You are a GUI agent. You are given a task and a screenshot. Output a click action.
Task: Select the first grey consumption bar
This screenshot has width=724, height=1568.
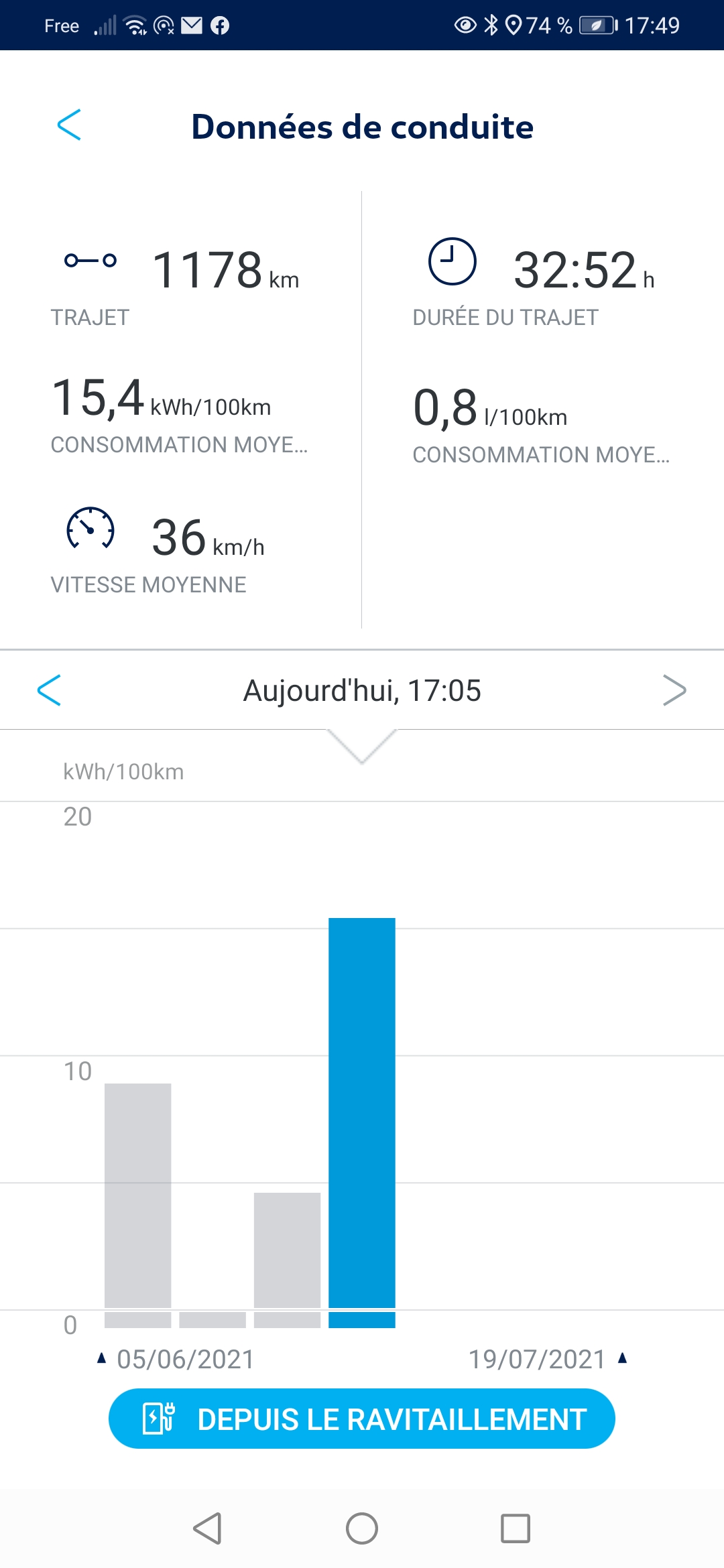click(138, 1196)
